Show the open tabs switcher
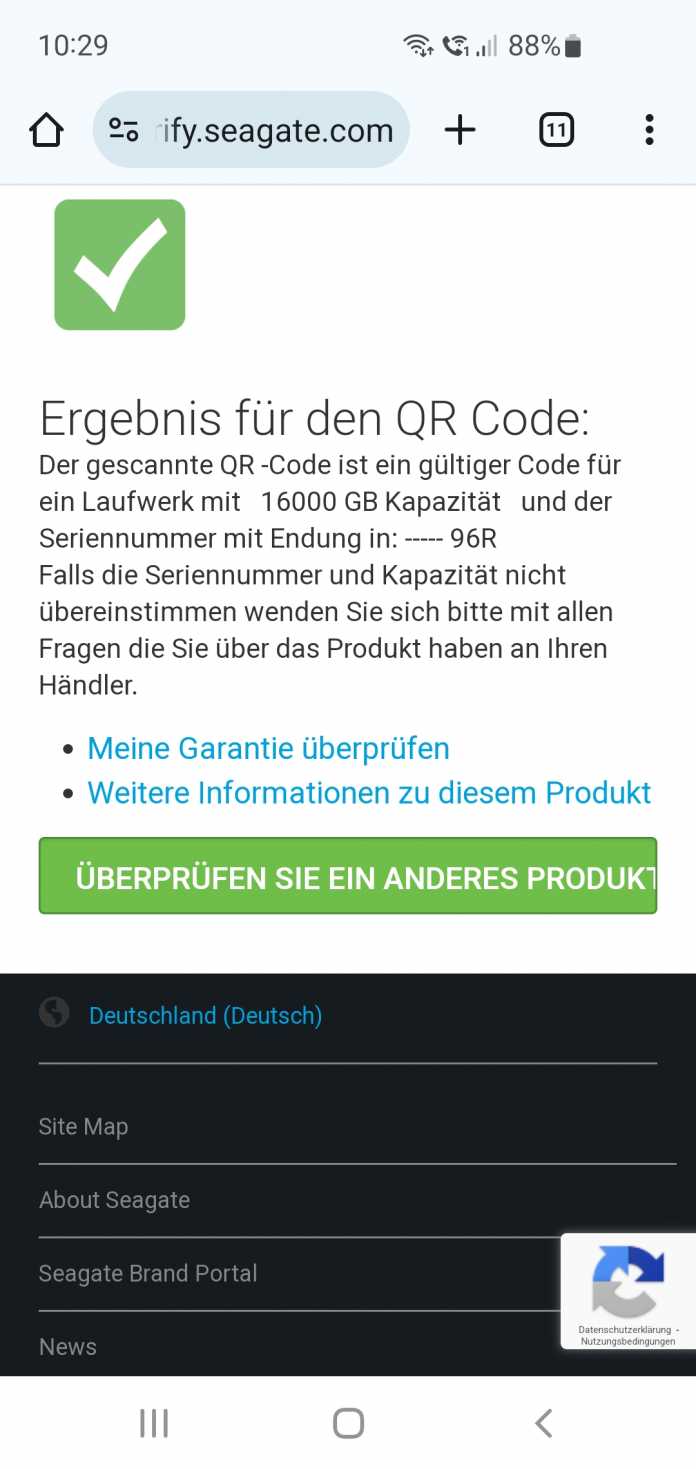The width and height of the screenshot is (696, 1469). point(556,130)
